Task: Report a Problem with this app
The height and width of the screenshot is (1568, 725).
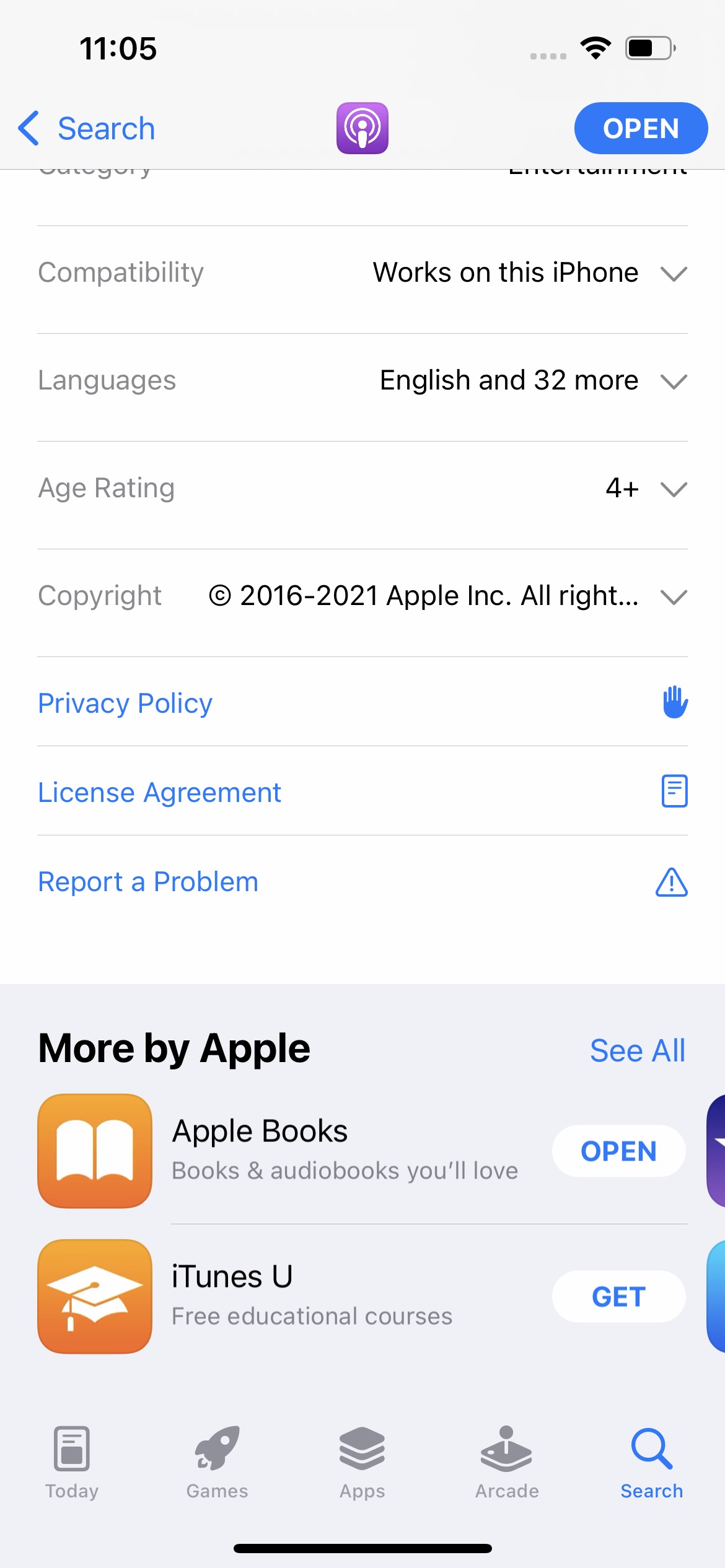Action: tap(148, 881)
